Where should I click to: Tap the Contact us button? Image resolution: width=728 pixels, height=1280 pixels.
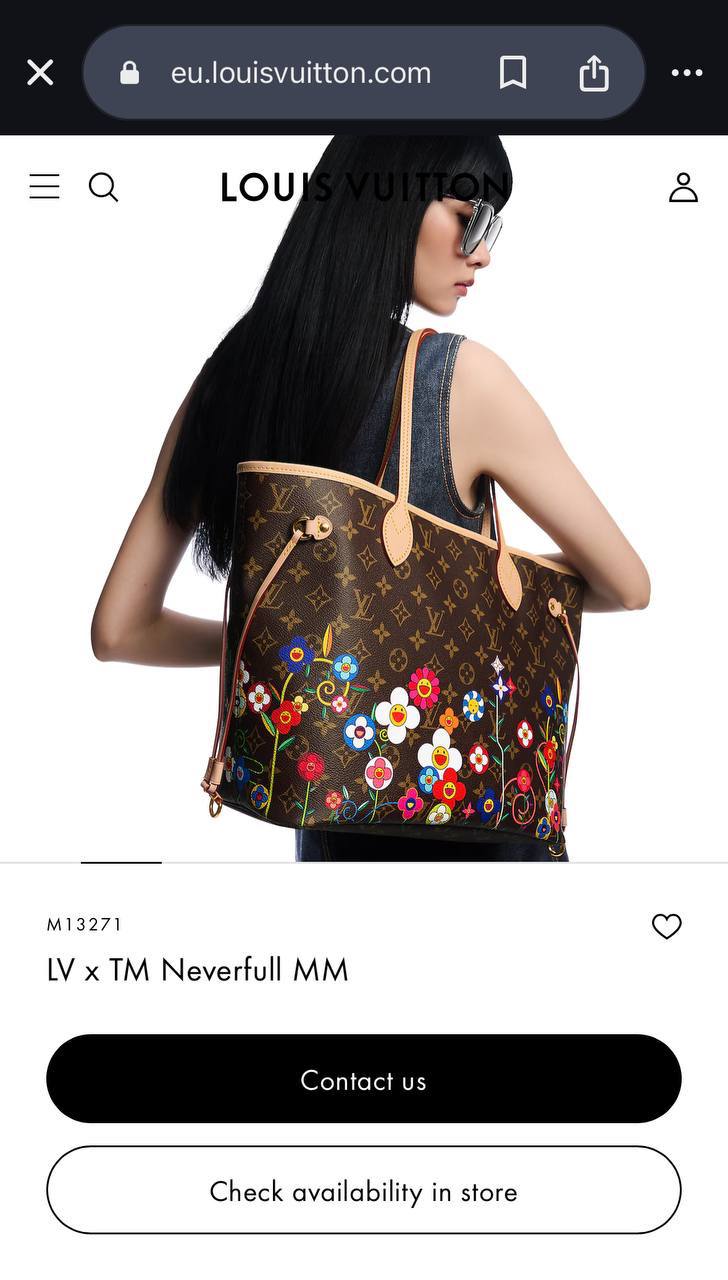[364, 1080]
